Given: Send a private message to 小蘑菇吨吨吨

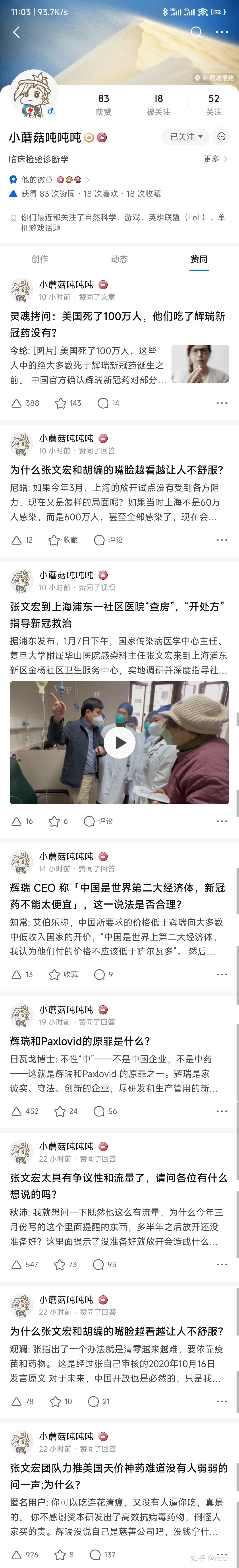Looking at the screenshot, I should (221, 137).
